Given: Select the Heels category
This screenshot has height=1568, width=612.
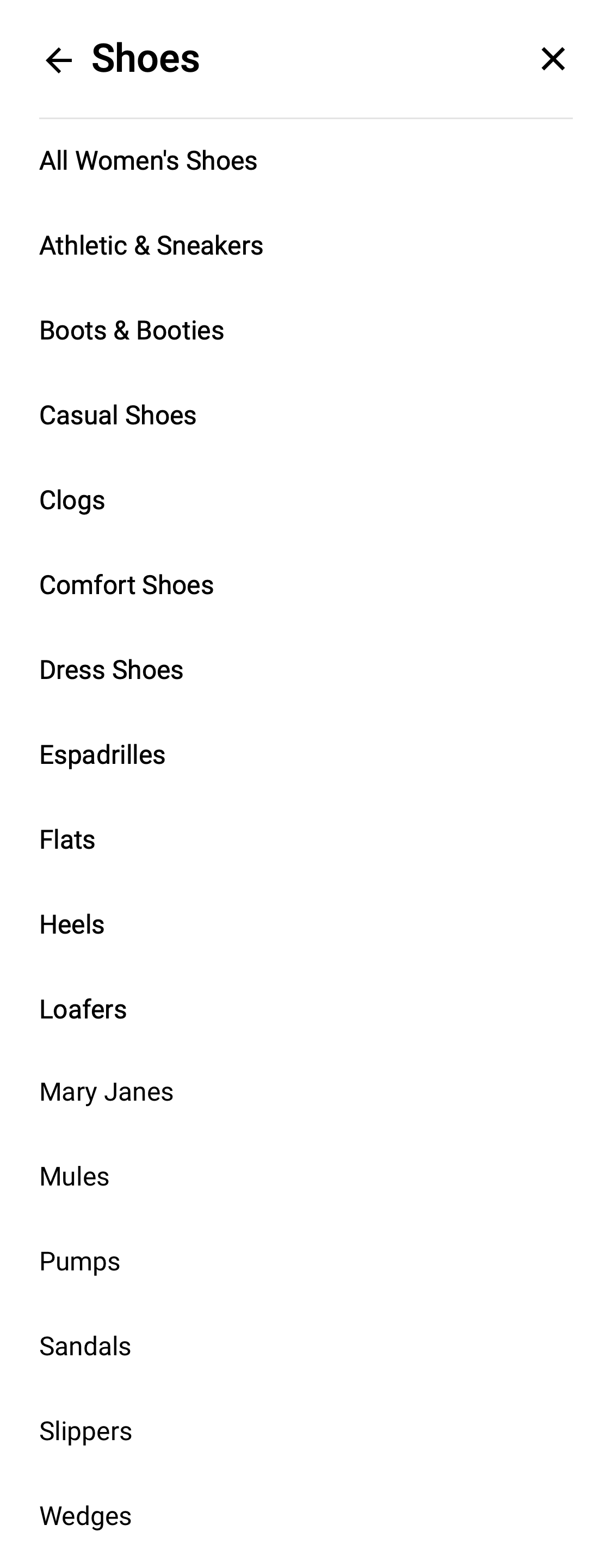Looking at the screenshot, I should click(x=72, y=923).
